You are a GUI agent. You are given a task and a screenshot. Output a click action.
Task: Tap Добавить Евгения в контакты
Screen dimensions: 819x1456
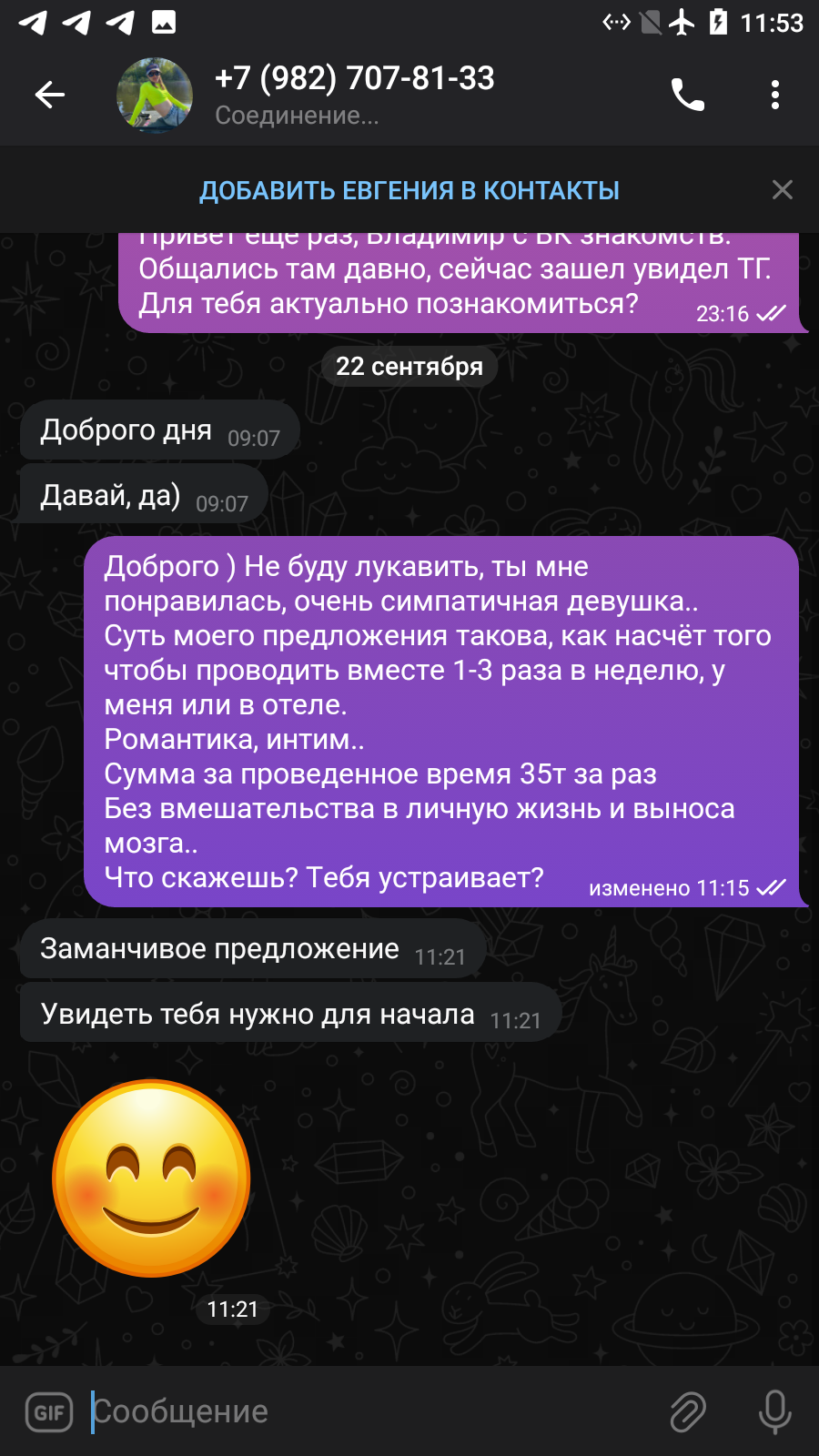click(x=409, y=190)
